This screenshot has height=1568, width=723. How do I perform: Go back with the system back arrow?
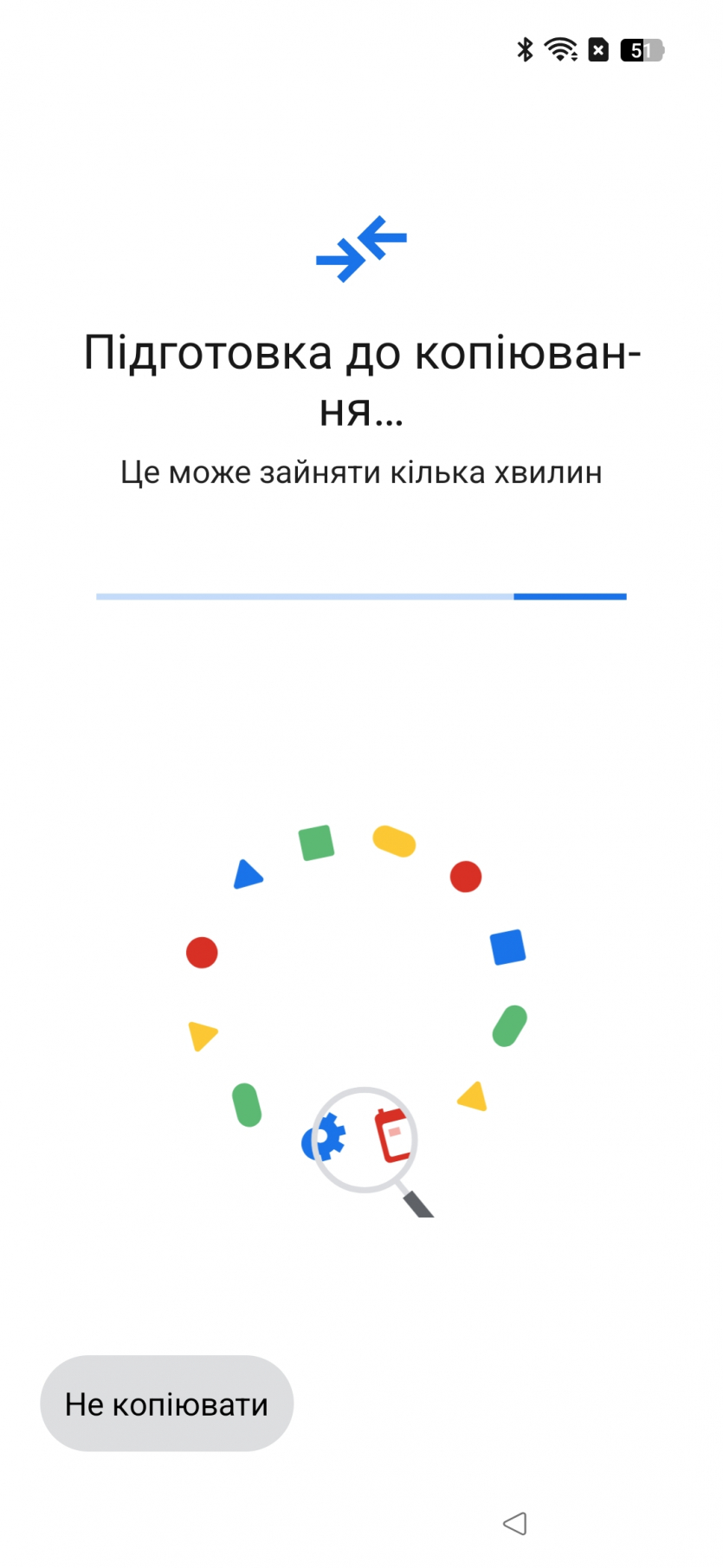tap(515, 1523)
